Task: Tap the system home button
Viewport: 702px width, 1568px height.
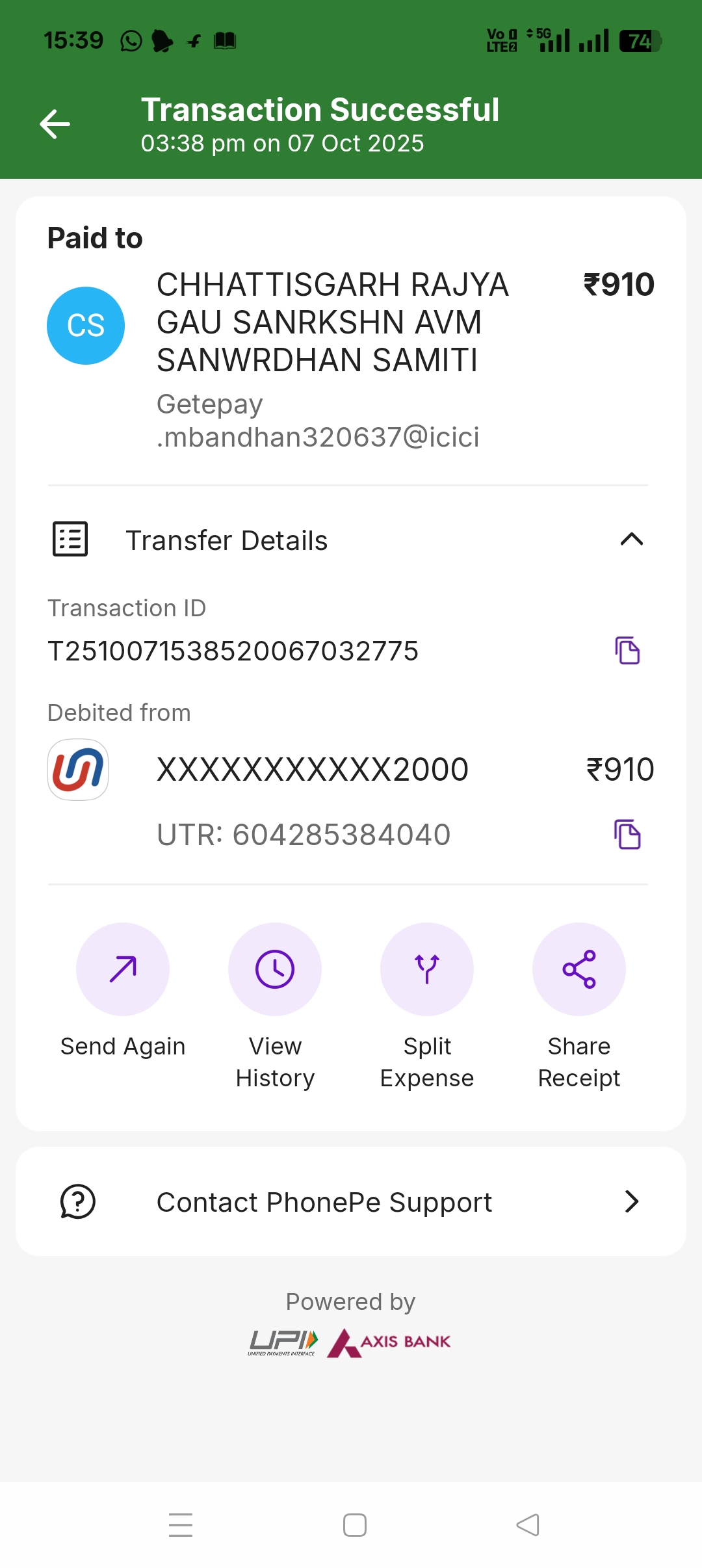Action: click(x=355, y=1525)
